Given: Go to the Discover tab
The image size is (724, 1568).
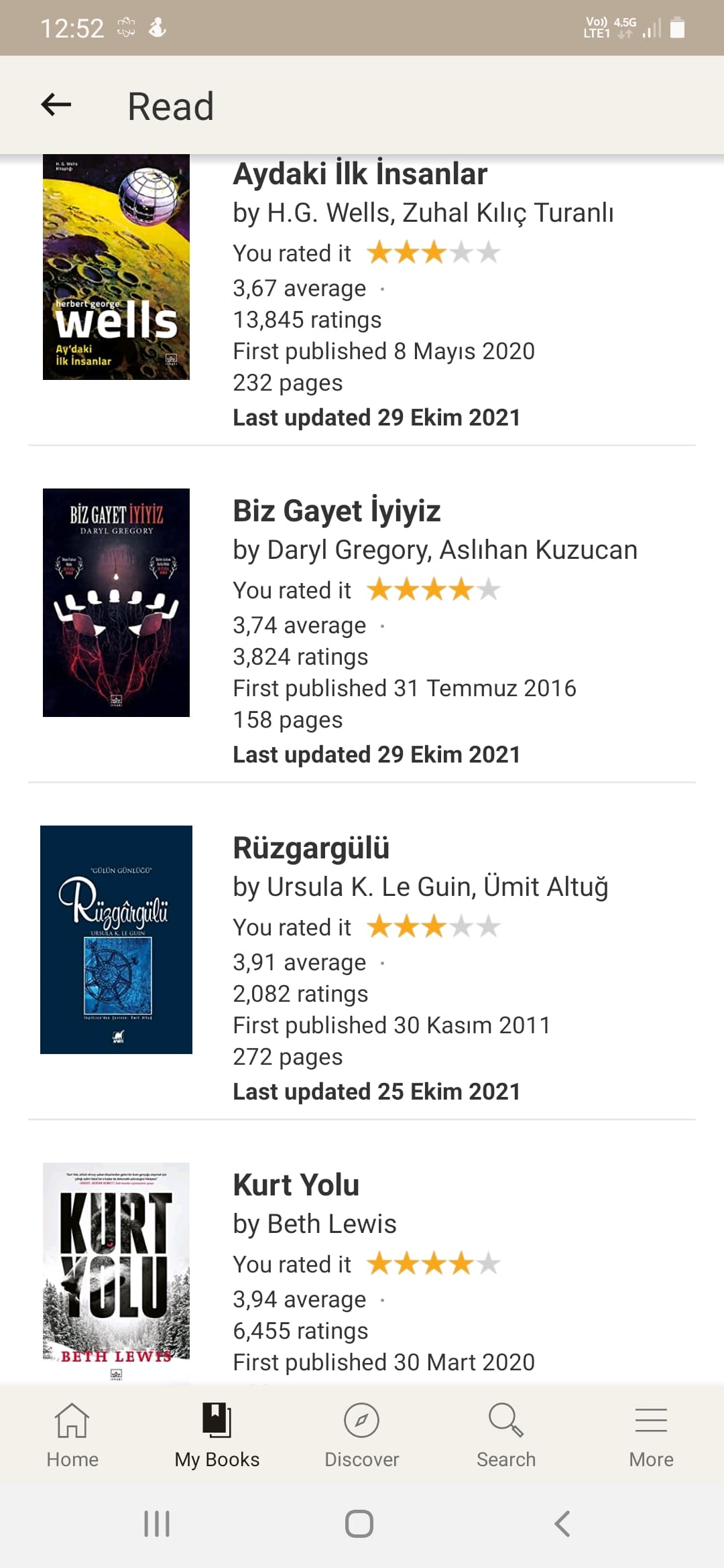Looking at the screenshot, I should (361, 1435).
